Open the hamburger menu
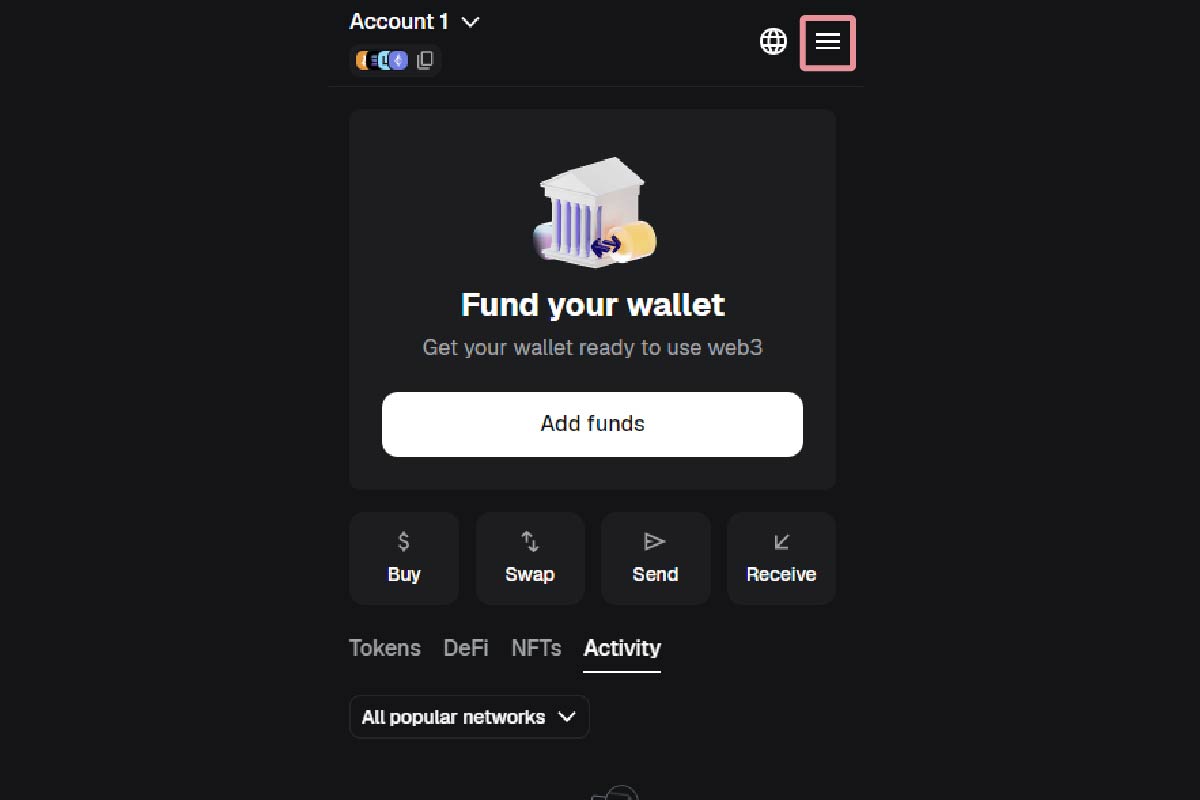The height and width of the screenshot is (800, 1200). (827, 42)
